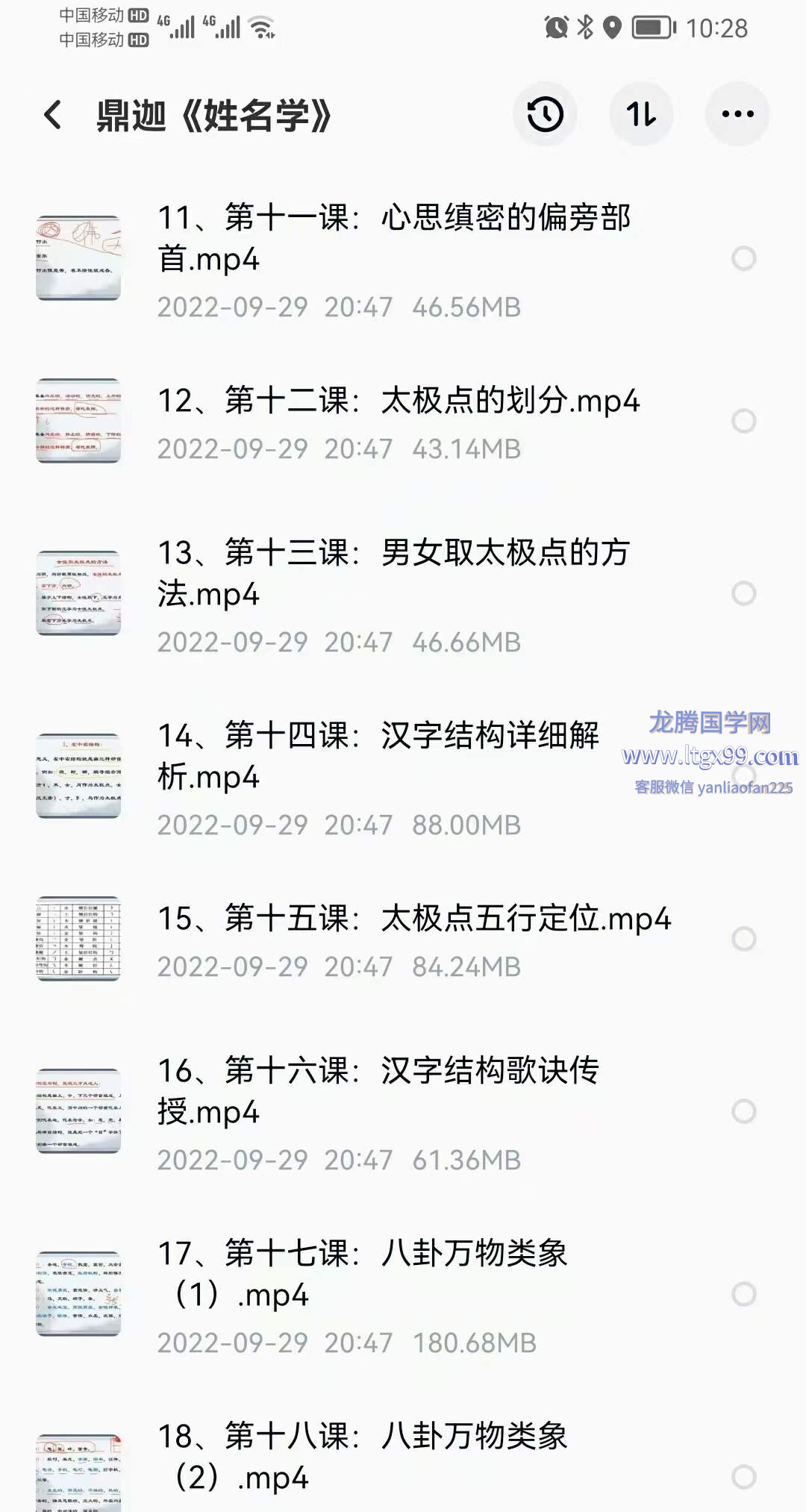Open the three-dot overflow menu
Screen dimensions: 806x1512
pyautogui.click(x=737, y=115)
